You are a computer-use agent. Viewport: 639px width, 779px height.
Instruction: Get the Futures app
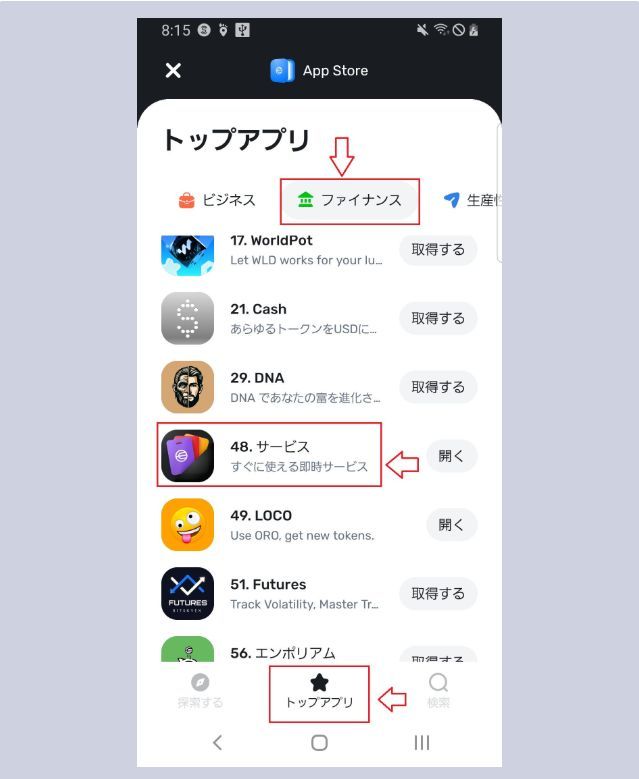438,593
